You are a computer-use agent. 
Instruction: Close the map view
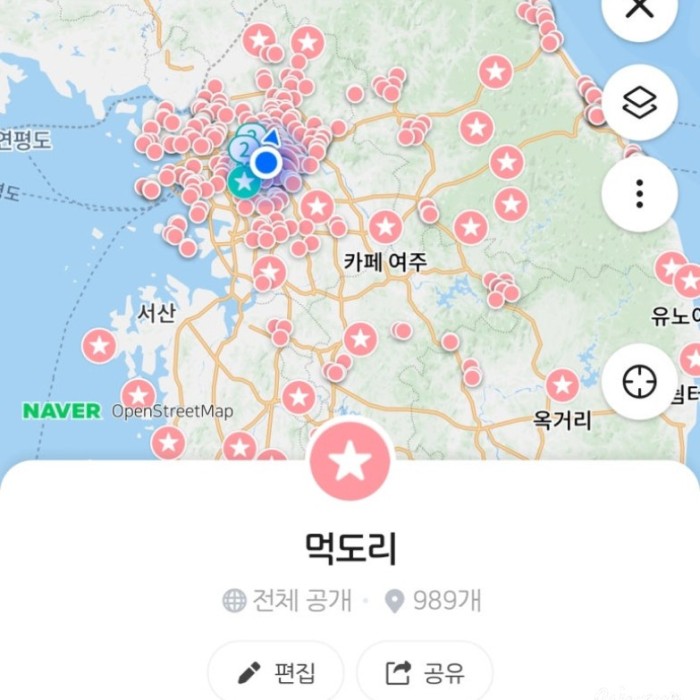[x=639, y=10]
